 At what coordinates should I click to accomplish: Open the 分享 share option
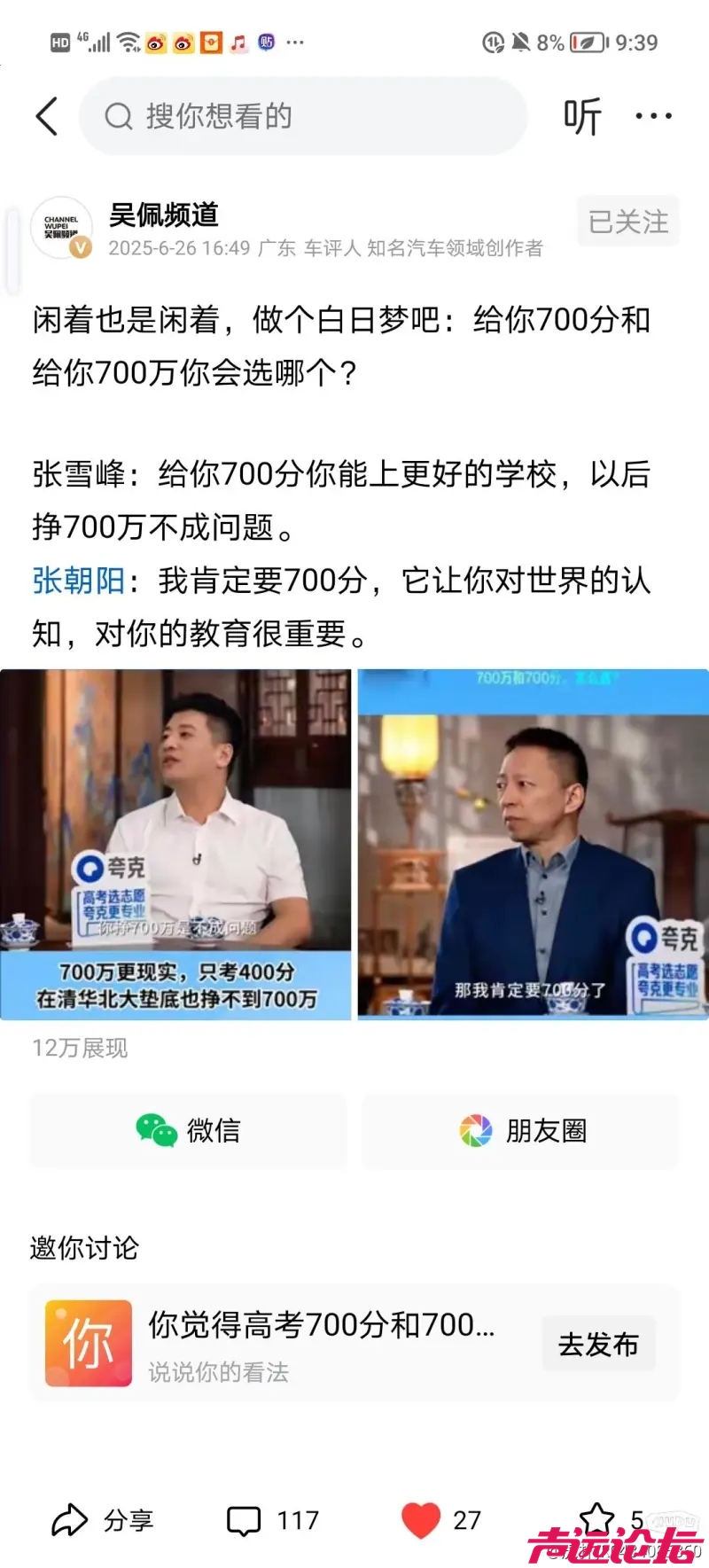coord(103,1520)
